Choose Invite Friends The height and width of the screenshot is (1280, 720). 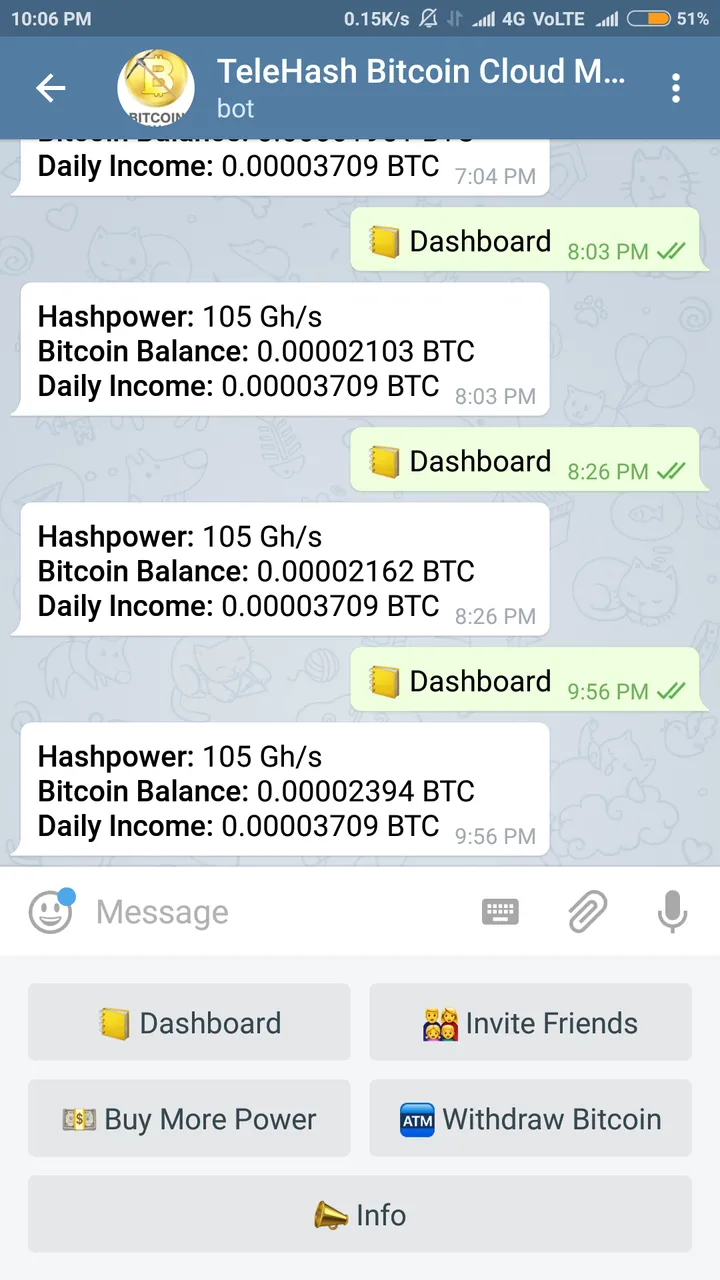[x=530, y=1022]
